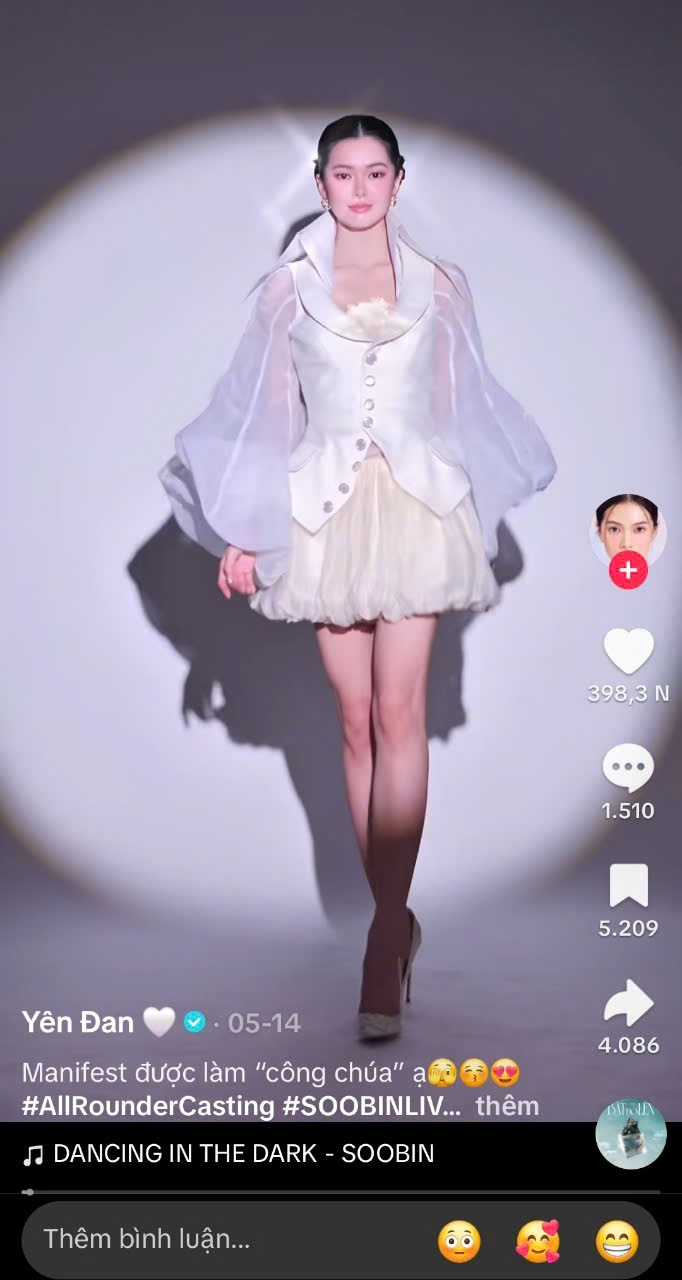682x1280 pixels.
Task: Share the video via the arrow icon
Action: [x=629, y=1003]
